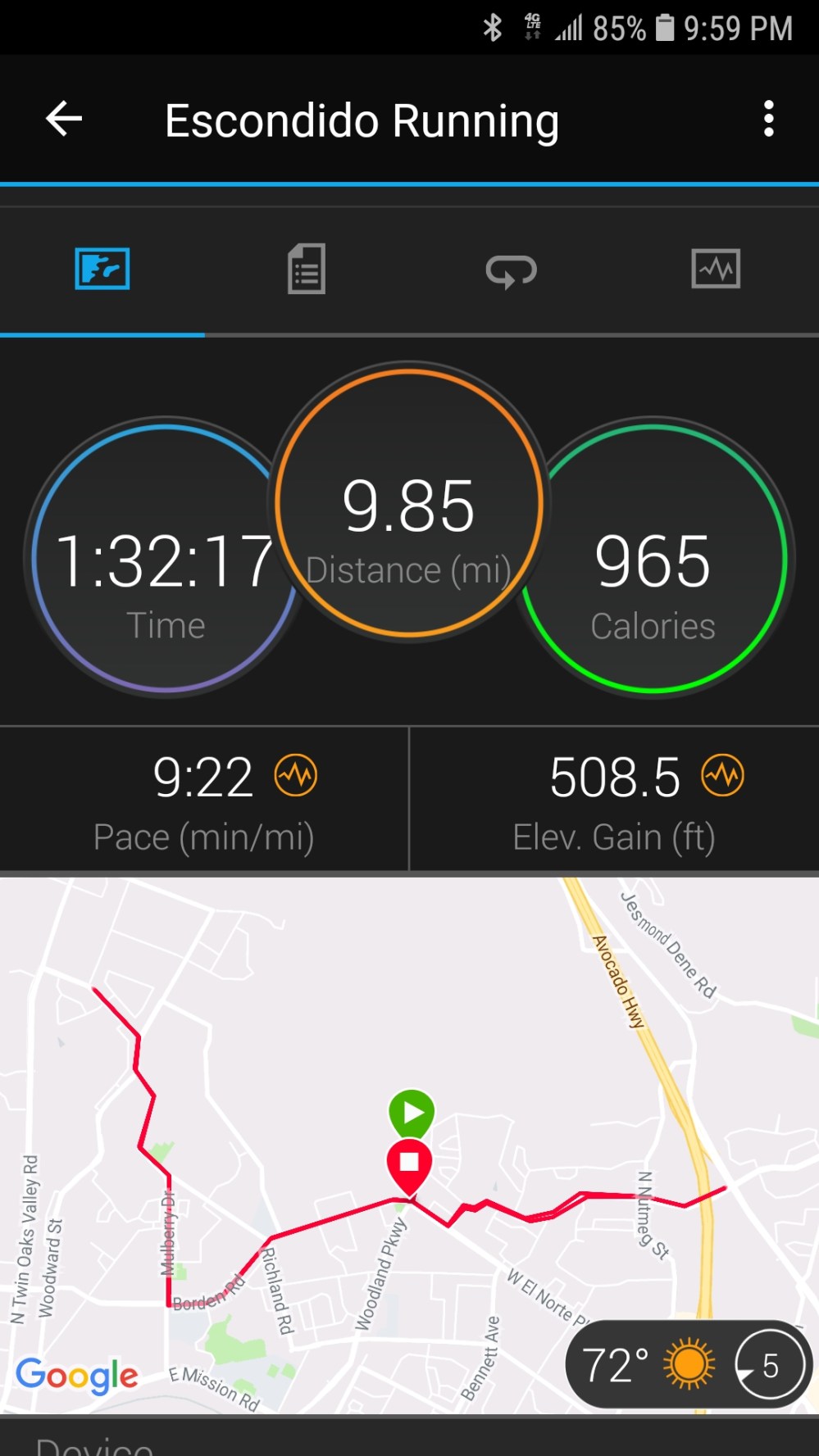This screenshot has height=1456, width=819.
Task: Tap the 965 Calories ring
Action: click(652, 559)
